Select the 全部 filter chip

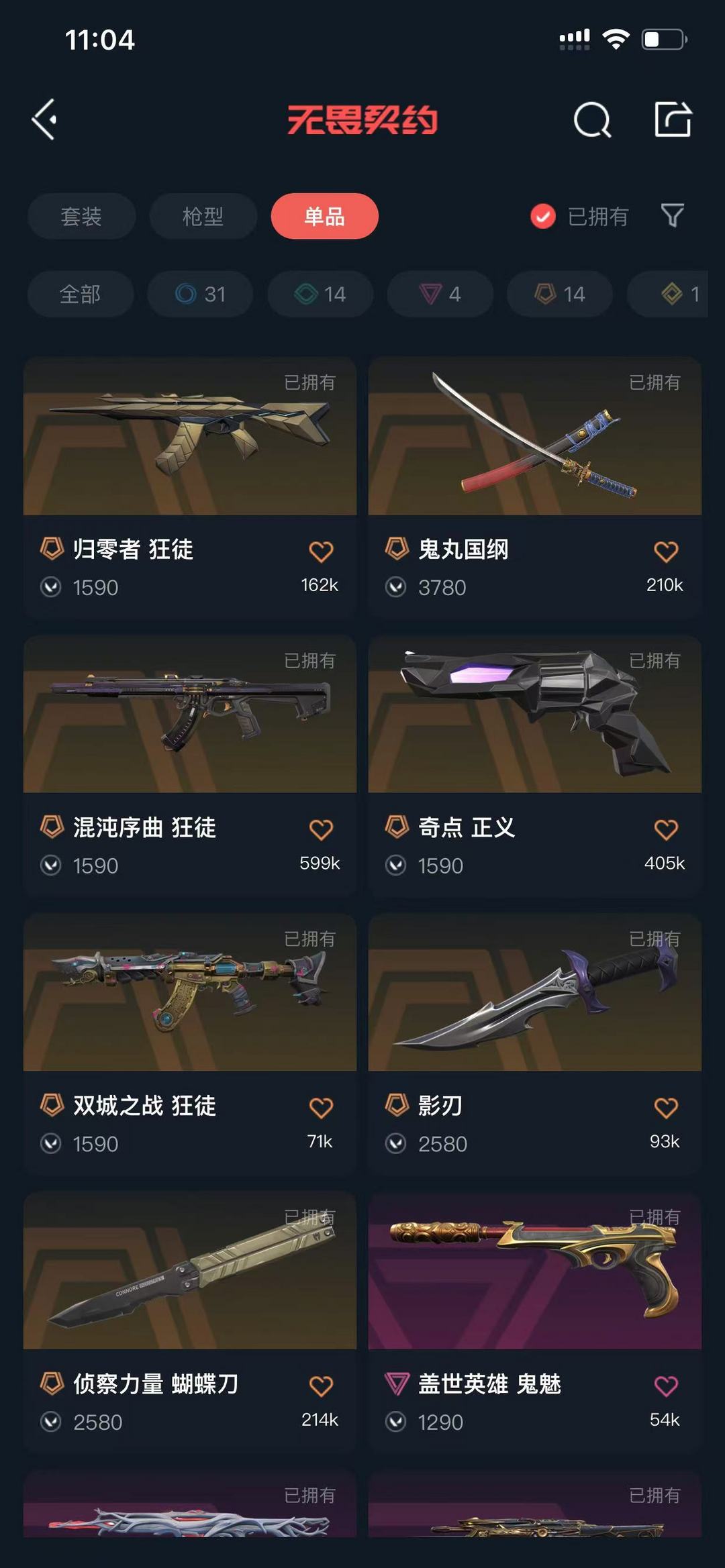81,294
